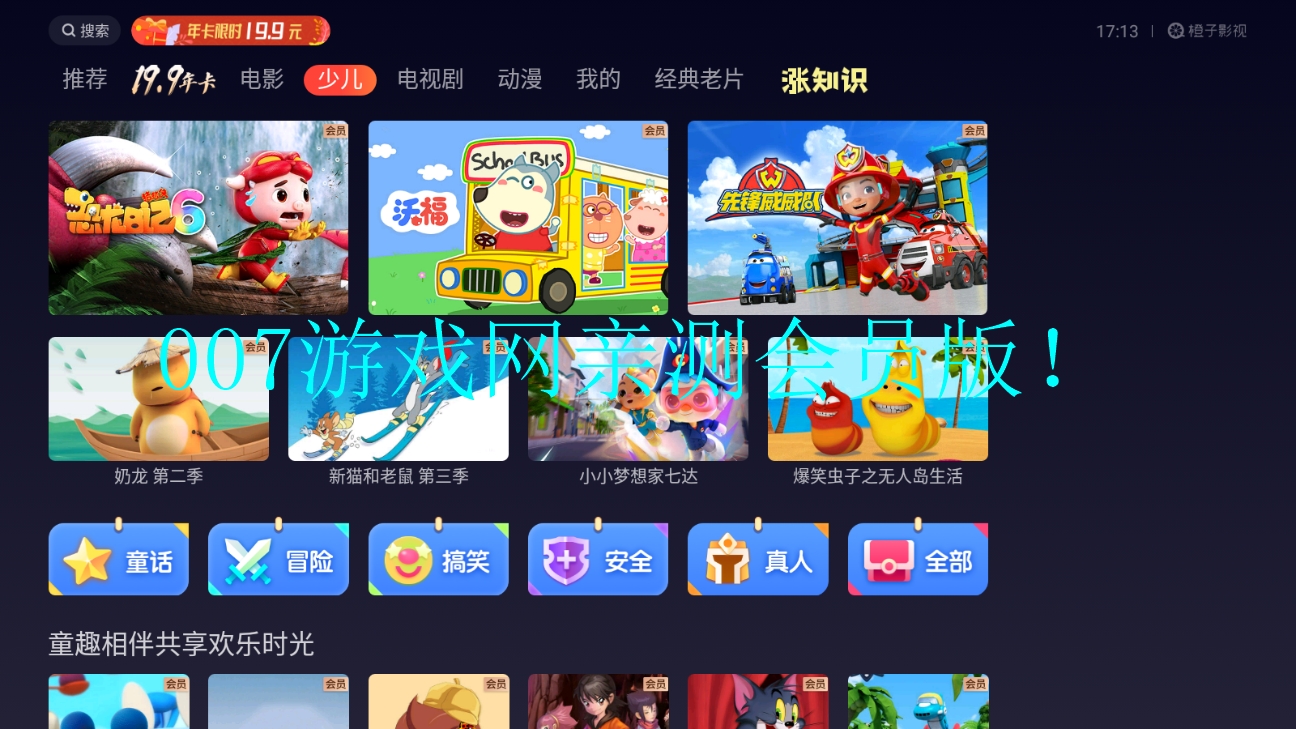This screenshot has height=729, width=1296.
Task: Switch to the 推荐 tab
Action: [x=85, y=80]
